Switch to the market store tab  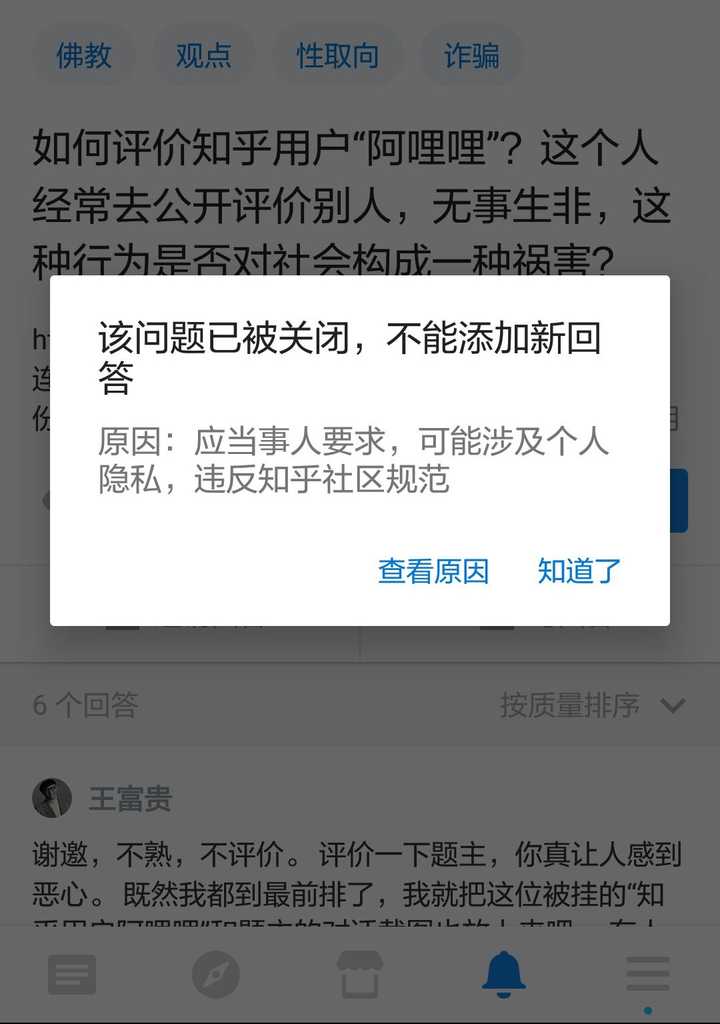360,973
